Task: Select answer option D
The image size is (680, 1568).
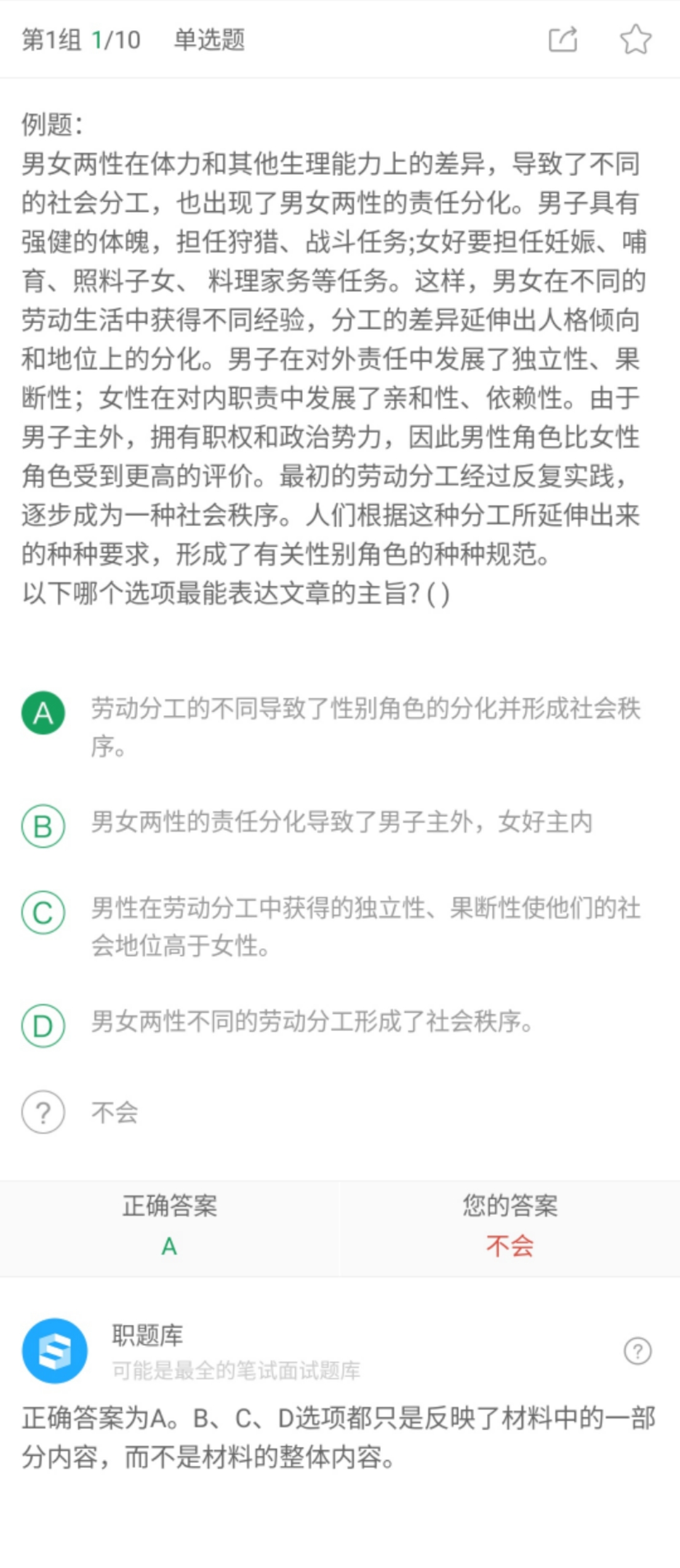Action: coord(43,1026)
